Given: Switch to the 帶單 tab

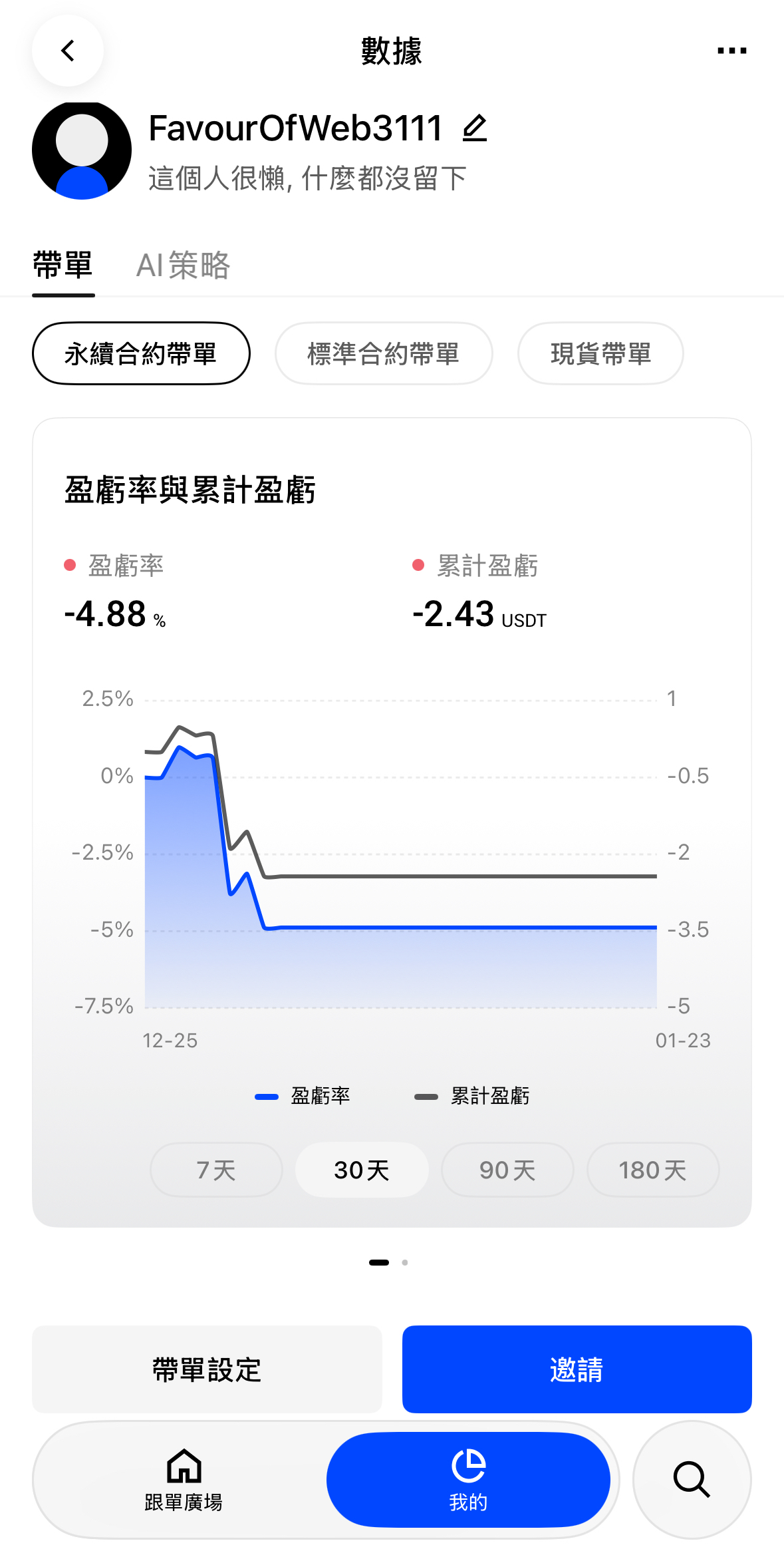Looking at the screenshot, I should (x=63, y=265).
